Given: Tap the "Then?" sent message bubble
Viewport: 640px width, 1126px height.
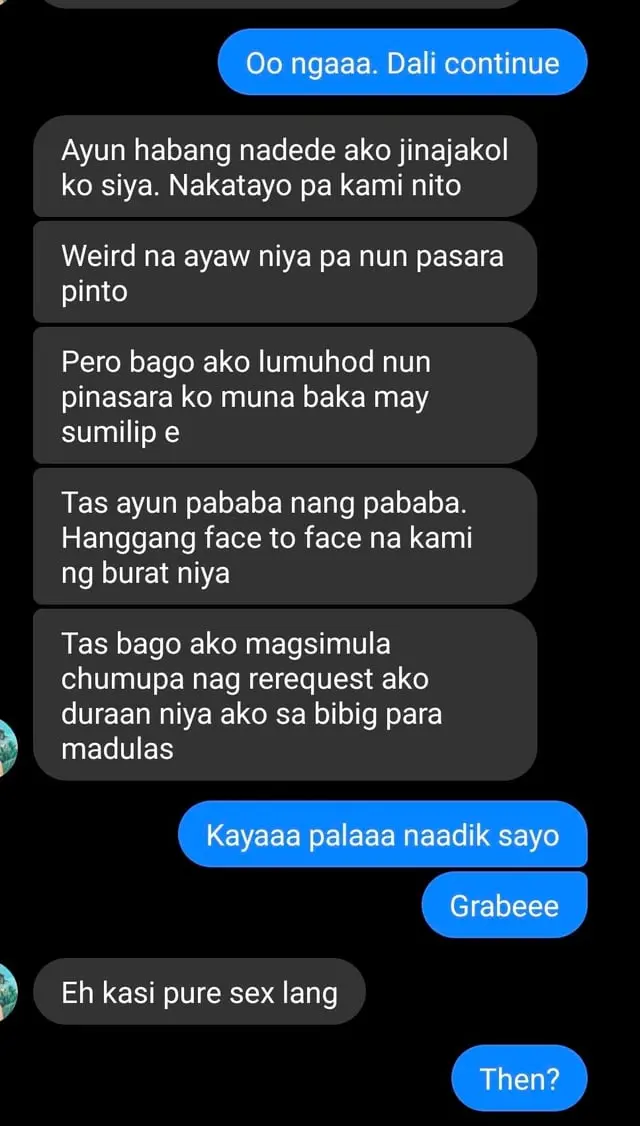Looking at the screenshot, I should coord(519,1078).
